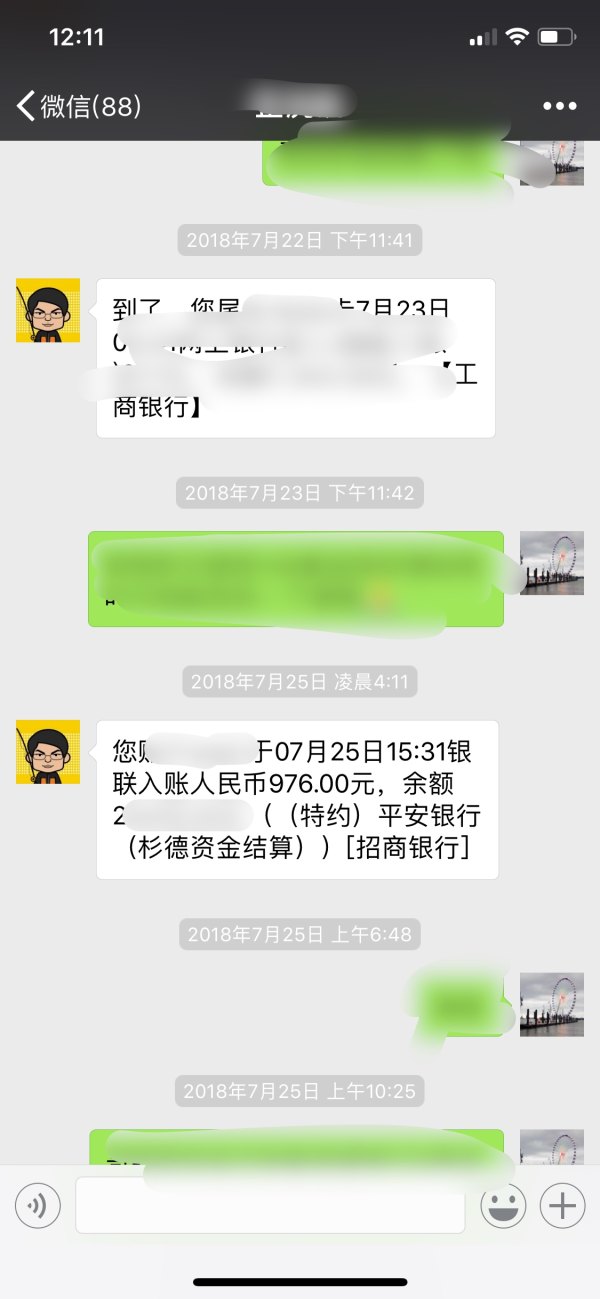Open the plus attachments panel

pyautogui.click(x=562, y=1206)
